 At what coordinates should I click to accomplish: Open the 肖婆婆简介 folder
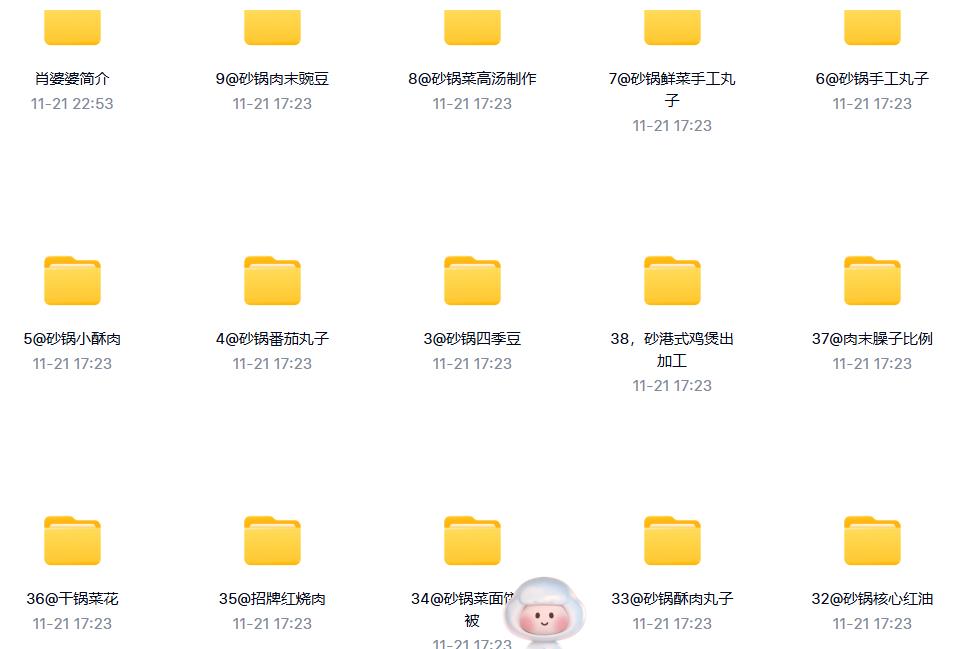click(72, 28)
